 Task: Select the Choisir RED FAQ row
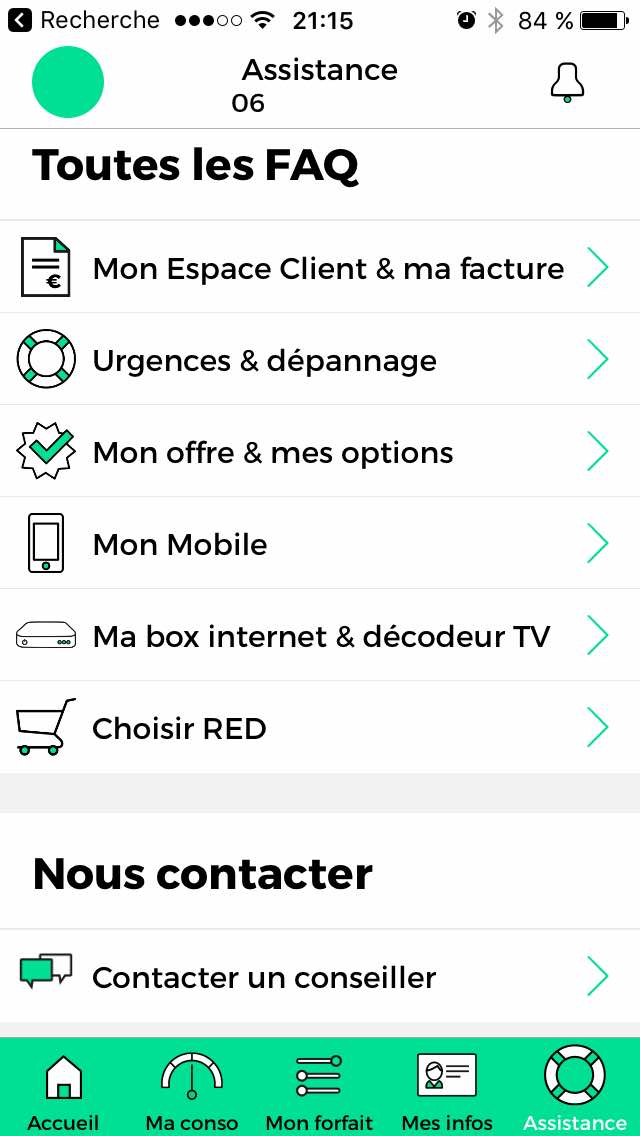point(320,728)
